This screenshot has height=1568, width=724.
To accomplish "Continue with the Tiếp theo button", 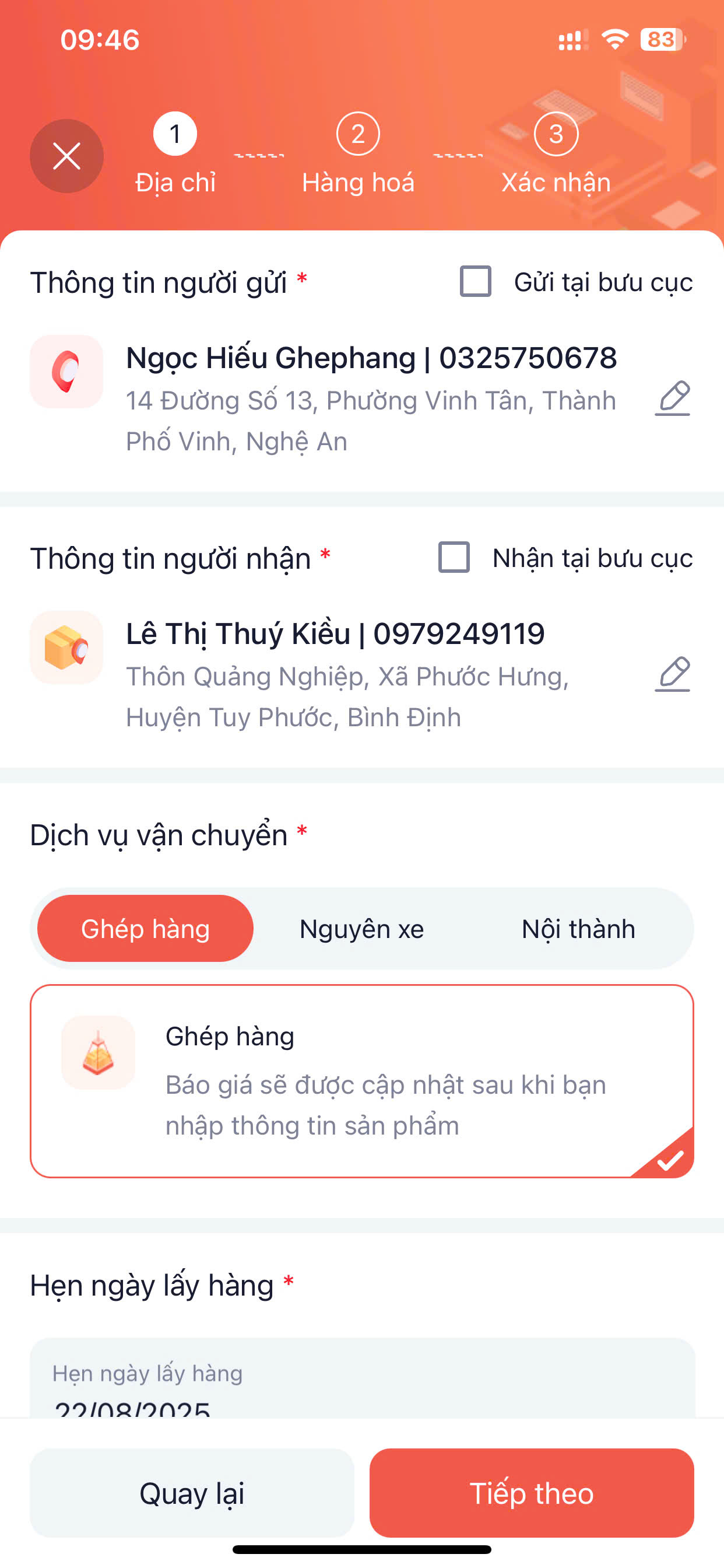I will [x=531, y=1493].
